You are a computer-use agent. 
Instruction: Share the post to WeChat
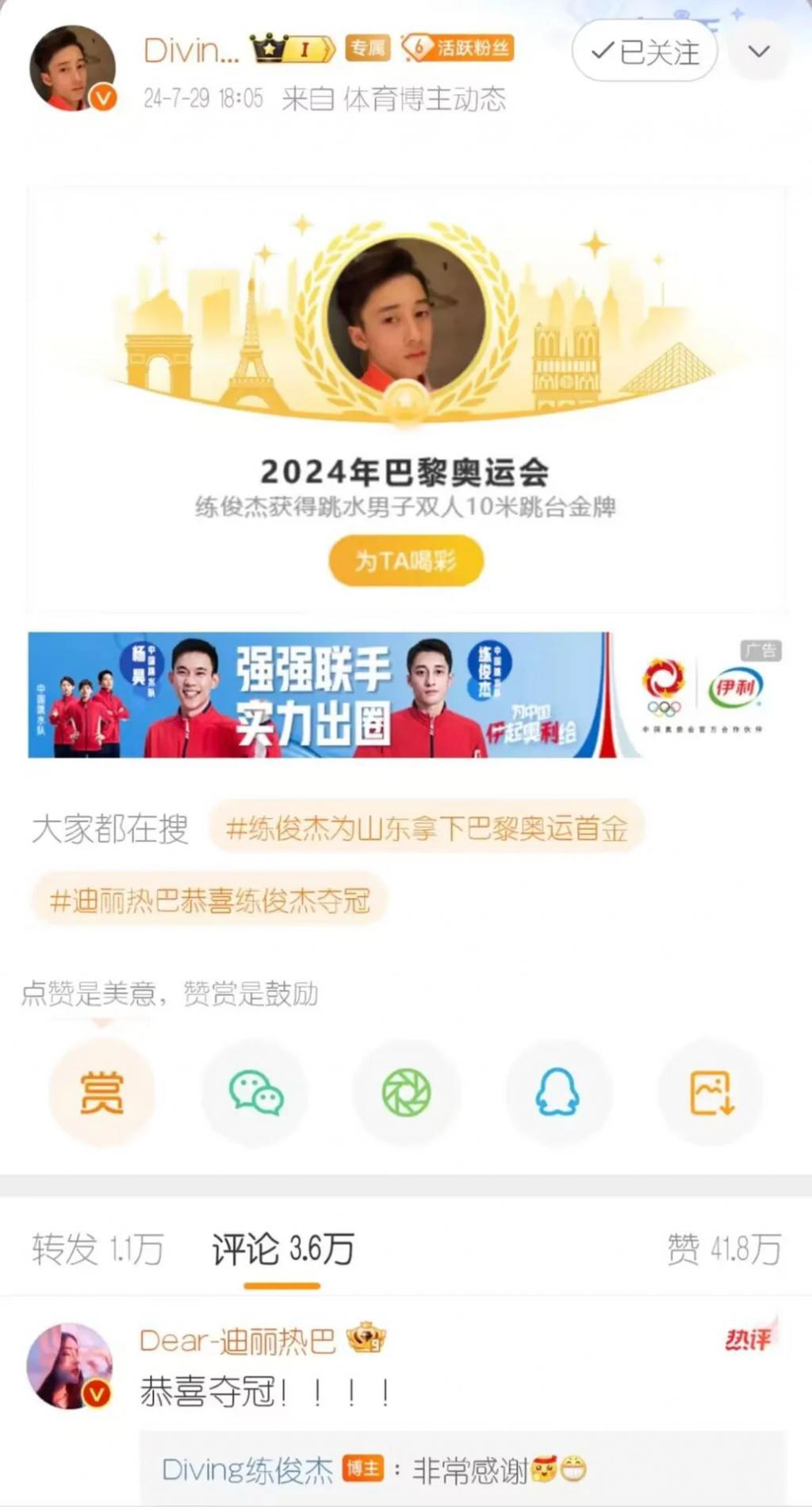[x=255, y=1093]
